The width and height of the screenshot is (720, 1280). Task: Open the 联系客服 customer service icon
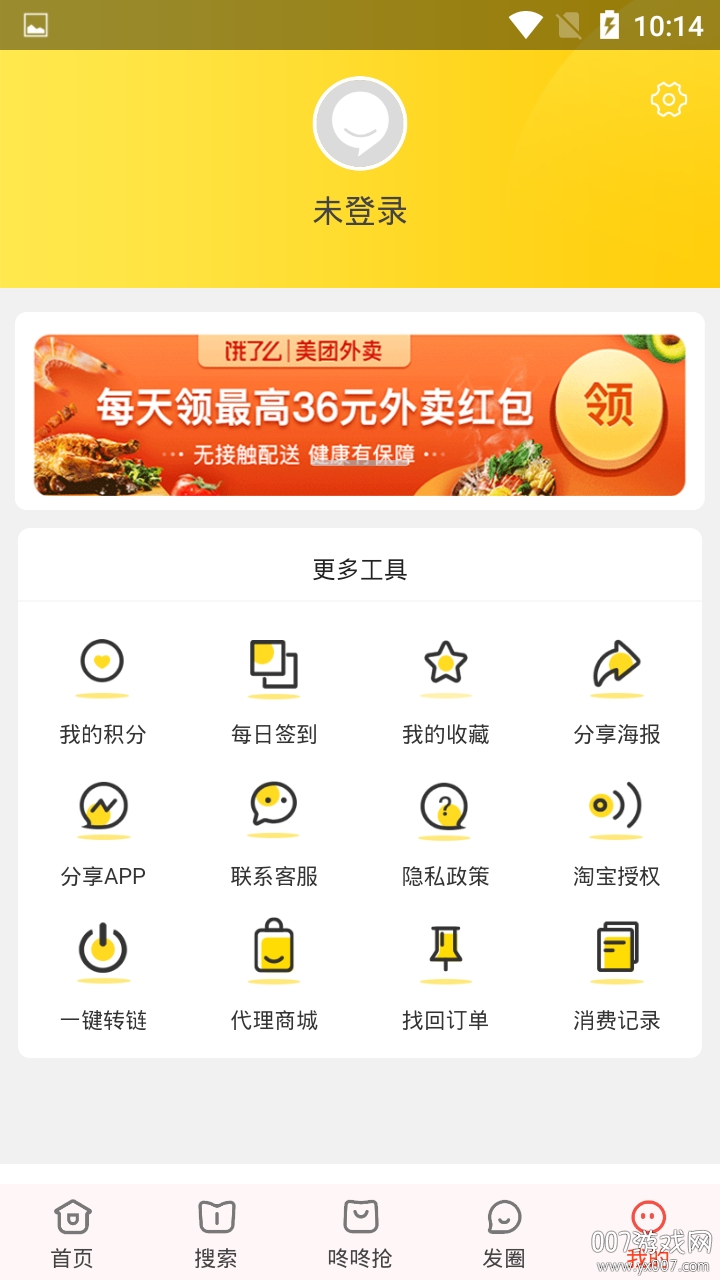273,828
